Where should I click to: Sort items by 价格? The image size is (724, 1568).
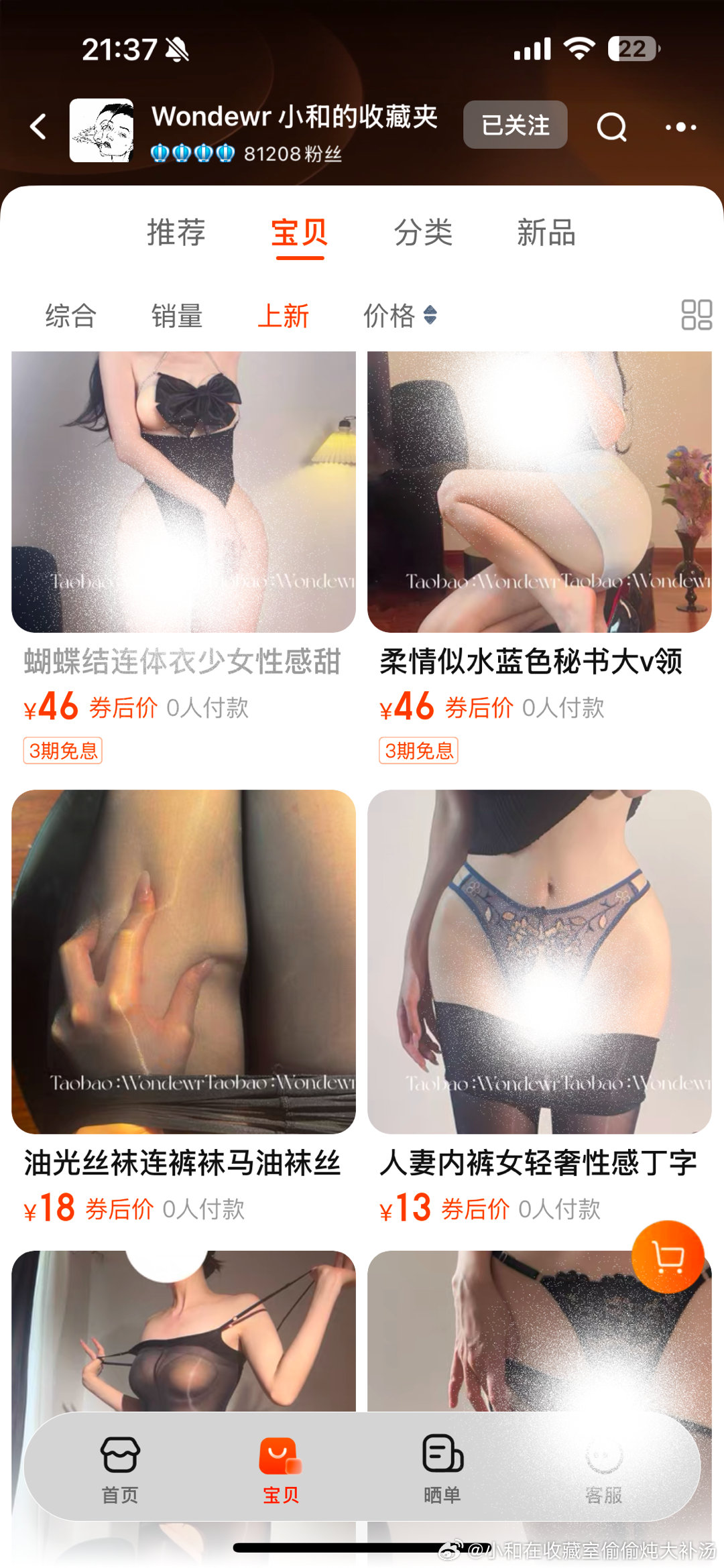point(400,315)
